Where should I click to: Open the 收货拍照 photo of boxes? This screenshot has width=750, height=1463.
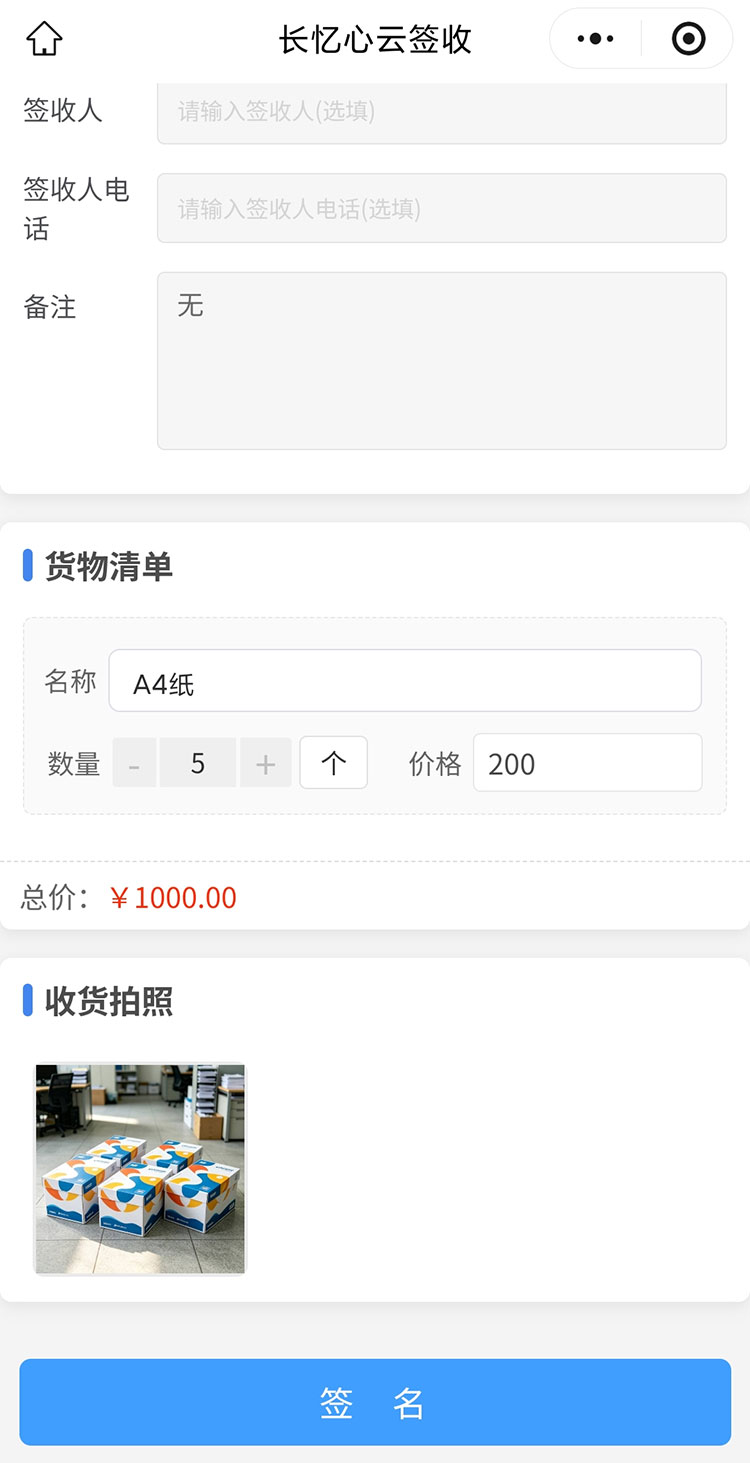(140, 1169)
